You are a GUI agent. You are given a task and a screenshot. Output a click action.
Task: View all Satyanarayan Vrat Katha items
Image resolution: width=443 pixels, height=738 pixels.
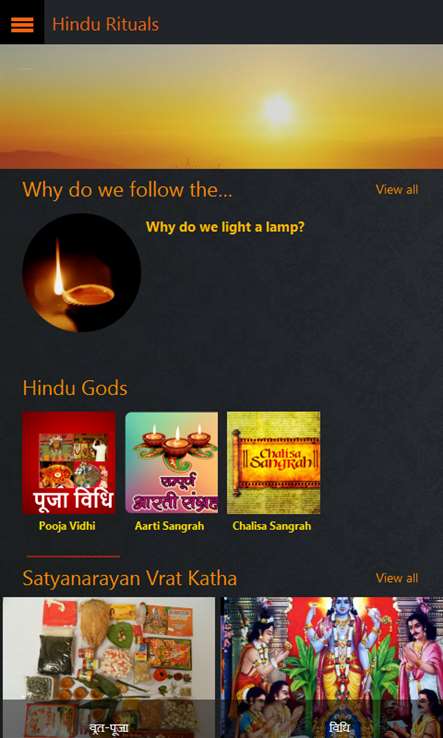397,578
